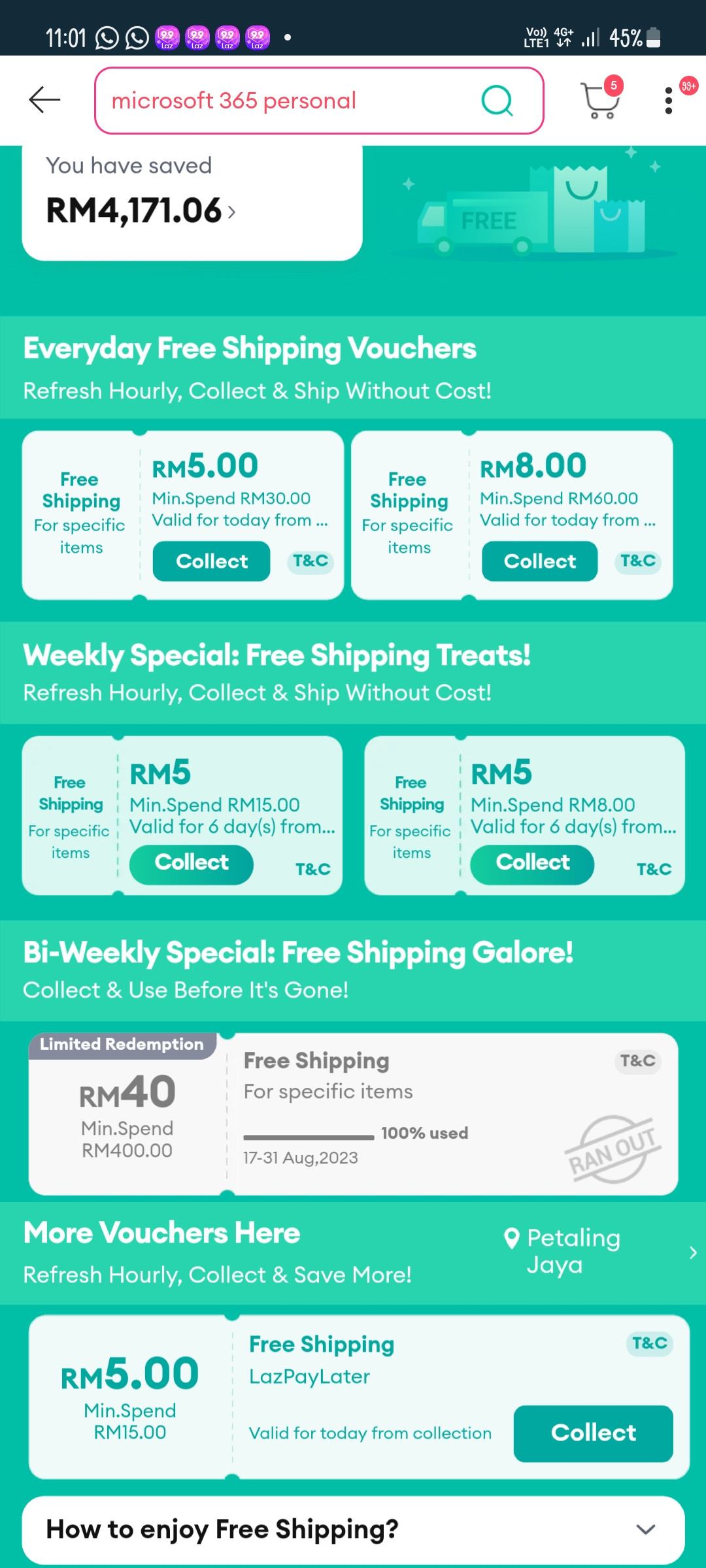
Task: Open T&C for RM5 Min.Spend RM15.00 weekly voucher
Action: (313, 869)
